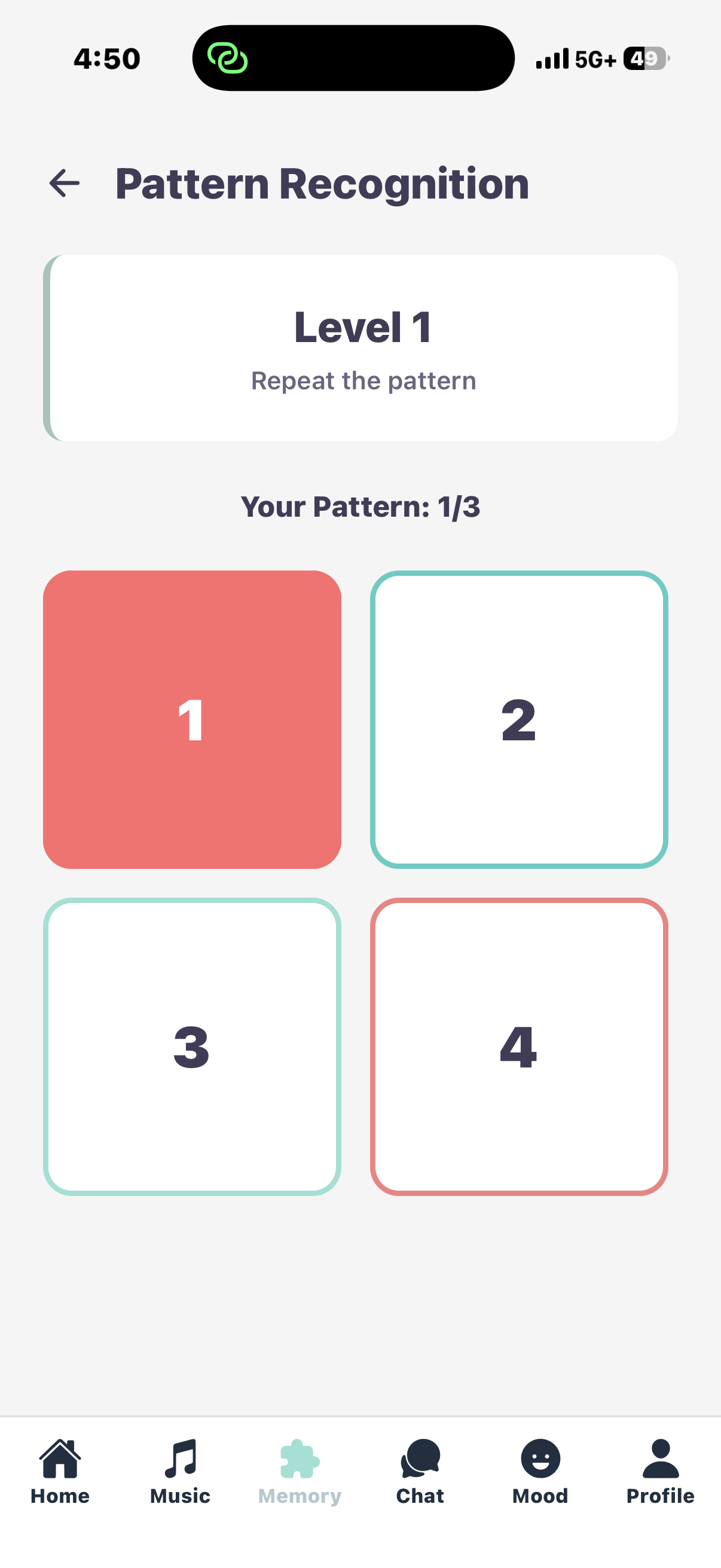Choose the tile numbered 3

coord(192,1047)
